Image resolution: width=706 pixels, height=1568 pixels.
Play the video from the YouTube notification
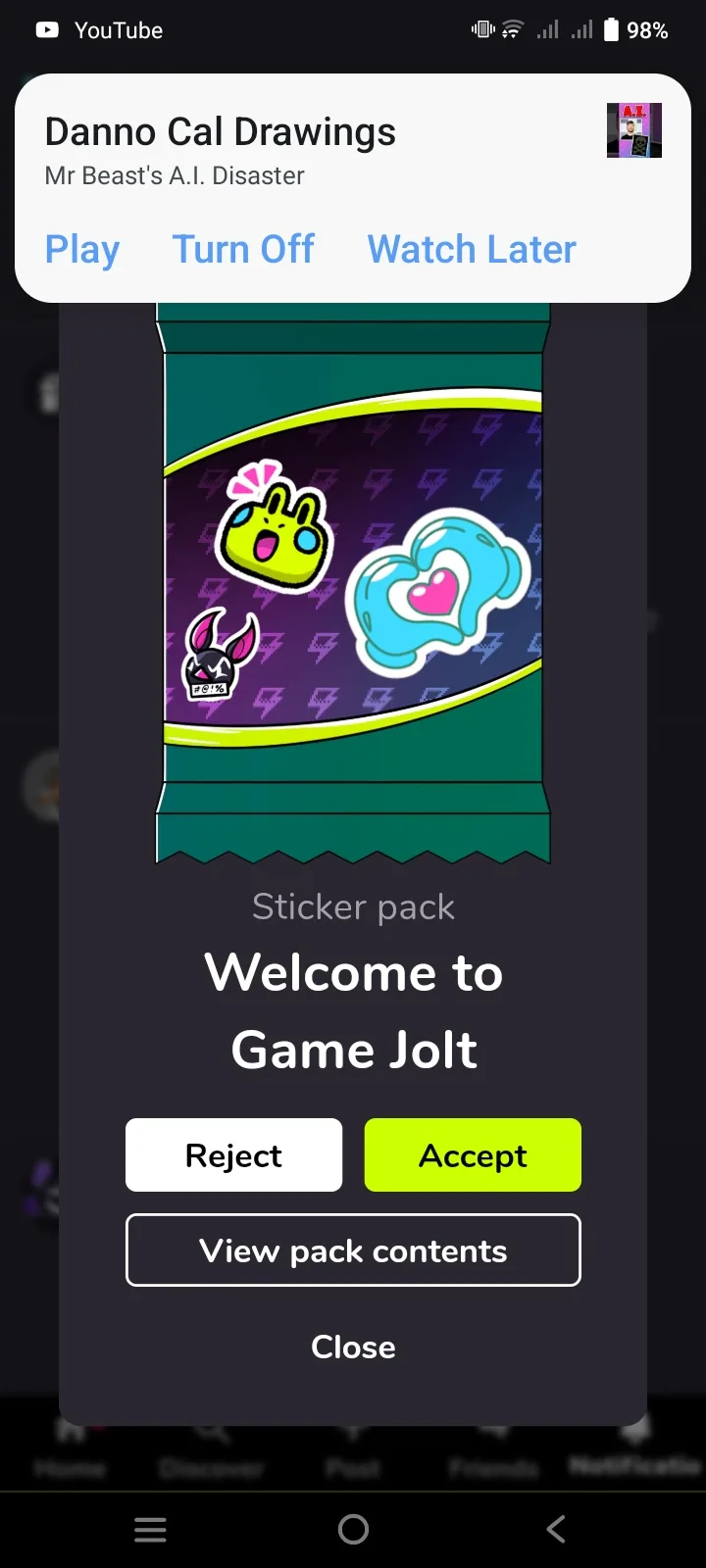point(82,250)
